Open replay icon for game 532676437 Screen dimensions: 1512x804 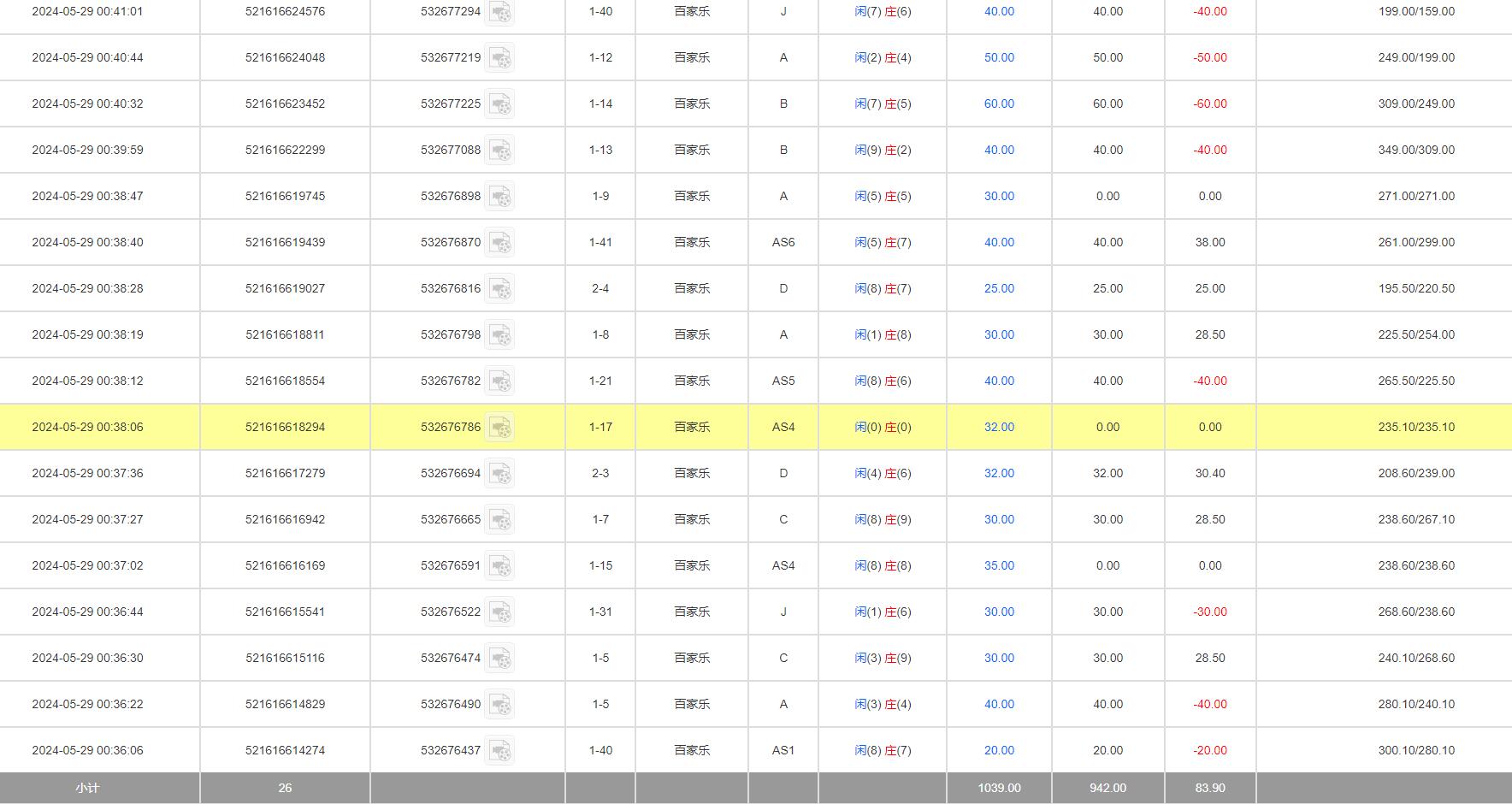click(x=500, y=751)
